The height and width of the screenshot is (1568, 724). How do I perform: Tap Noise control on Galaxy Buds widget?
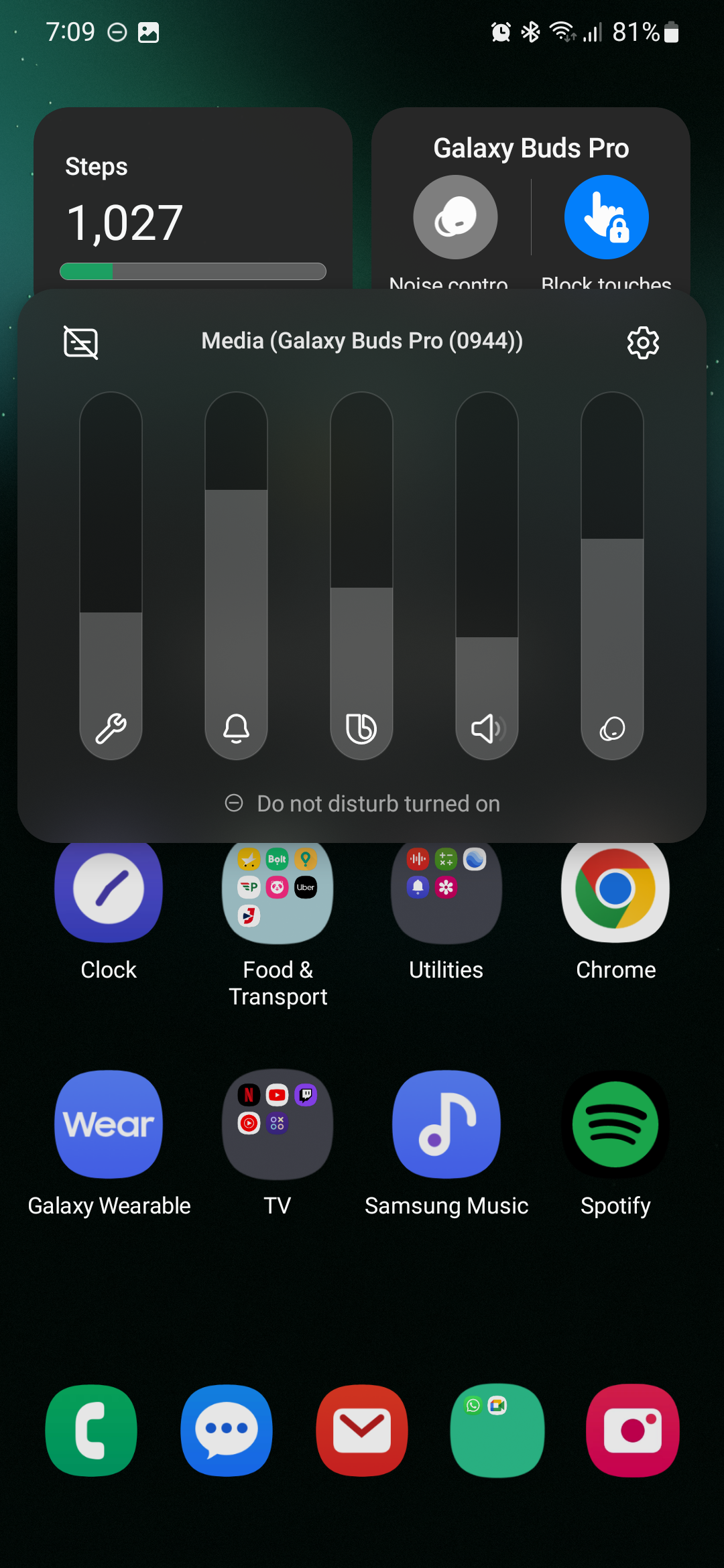[x=455, y=217]
